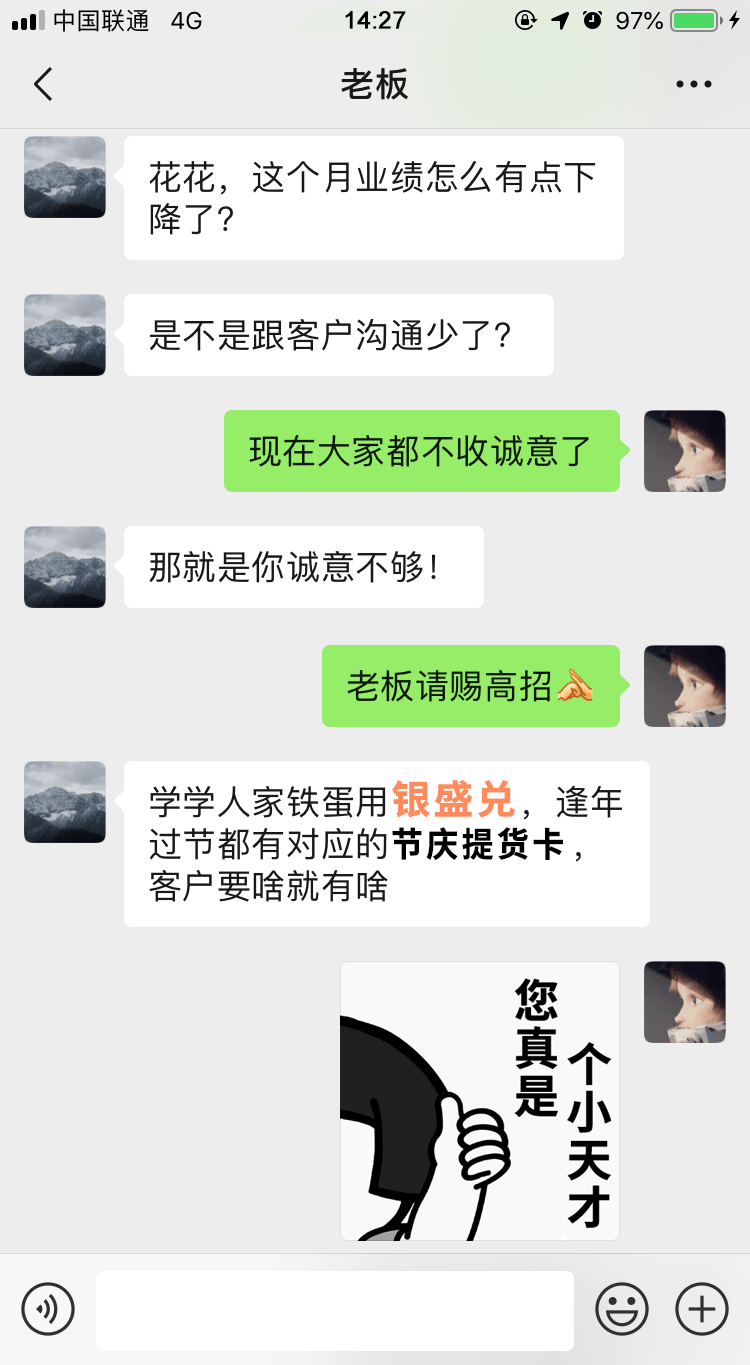
Task: Open the emoji picker
Action: click(622, 1308)
